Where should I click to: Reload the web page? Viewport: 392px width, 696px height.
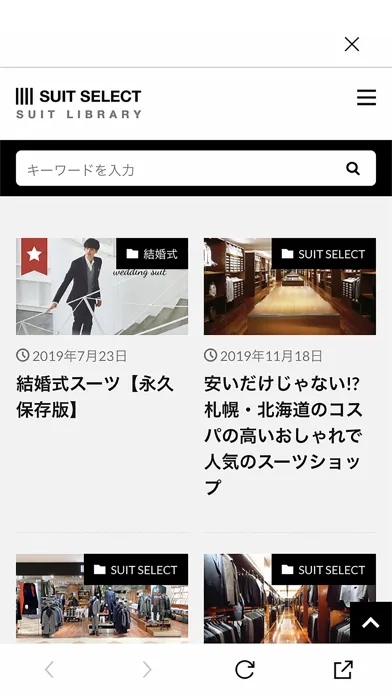pyautogui.click(x=245, y=669)
